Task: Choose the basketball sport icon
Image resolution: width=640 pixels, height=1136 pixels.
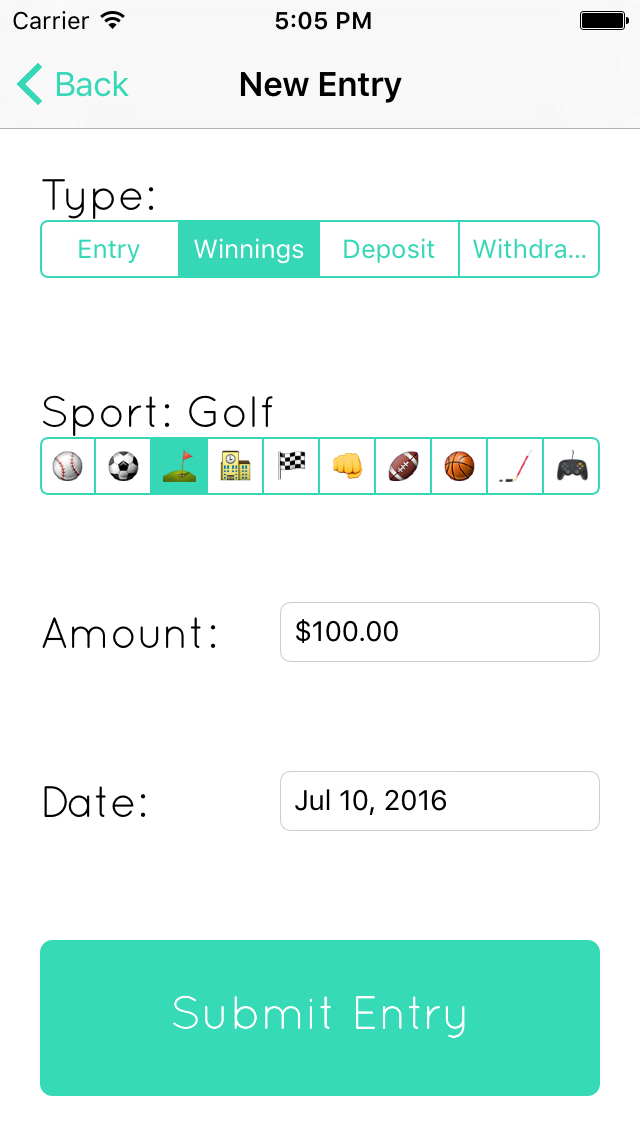Action: [x=459, y=466]
